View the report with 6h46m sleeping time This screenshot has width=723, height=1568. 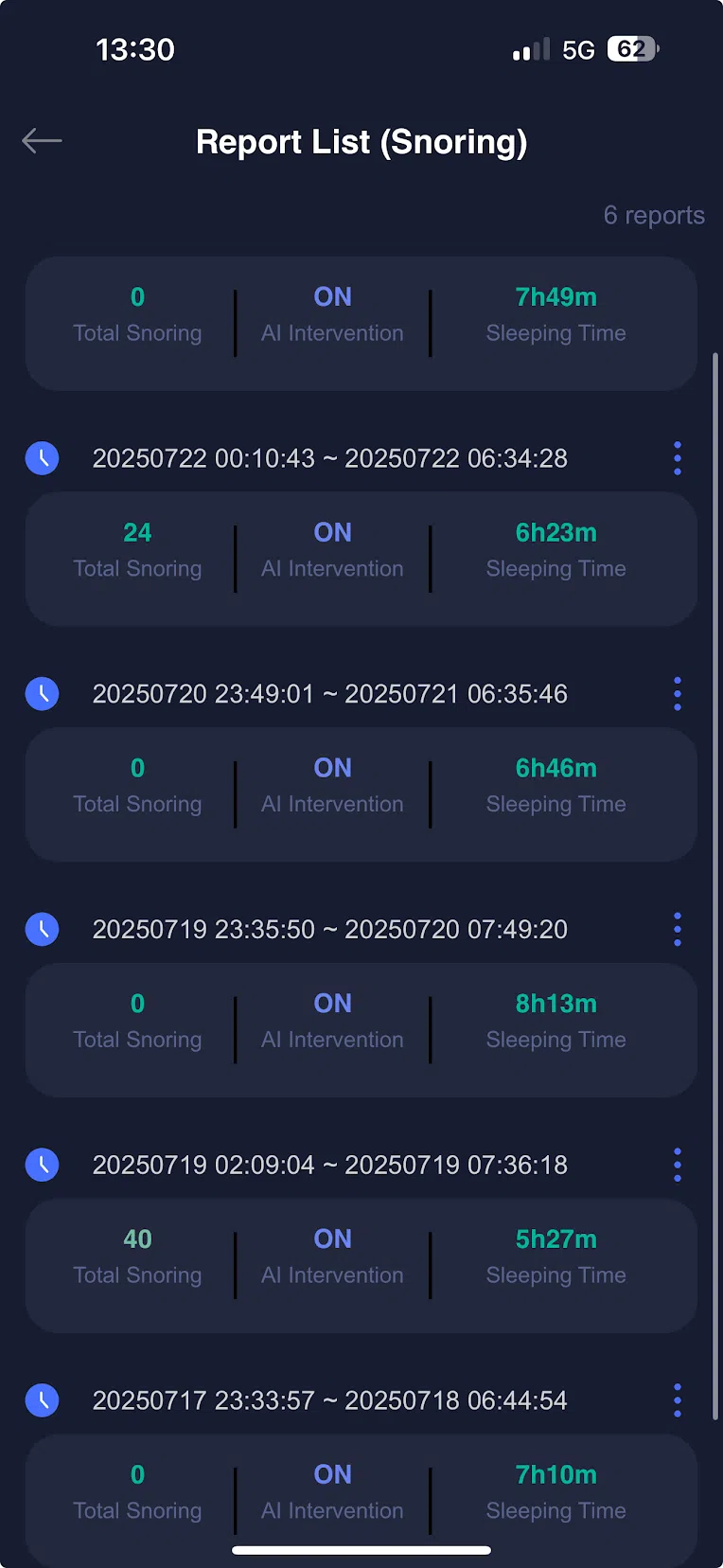click(361, 795)
